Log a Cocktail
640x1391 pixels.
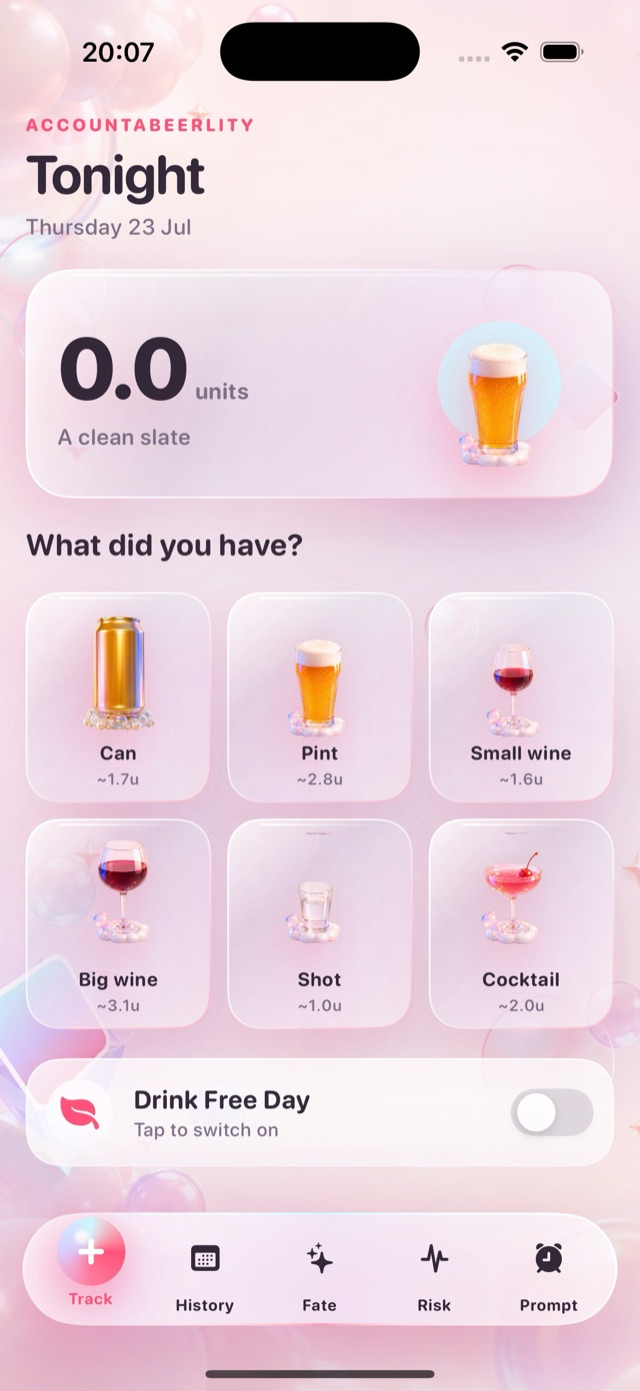[521, 924]
